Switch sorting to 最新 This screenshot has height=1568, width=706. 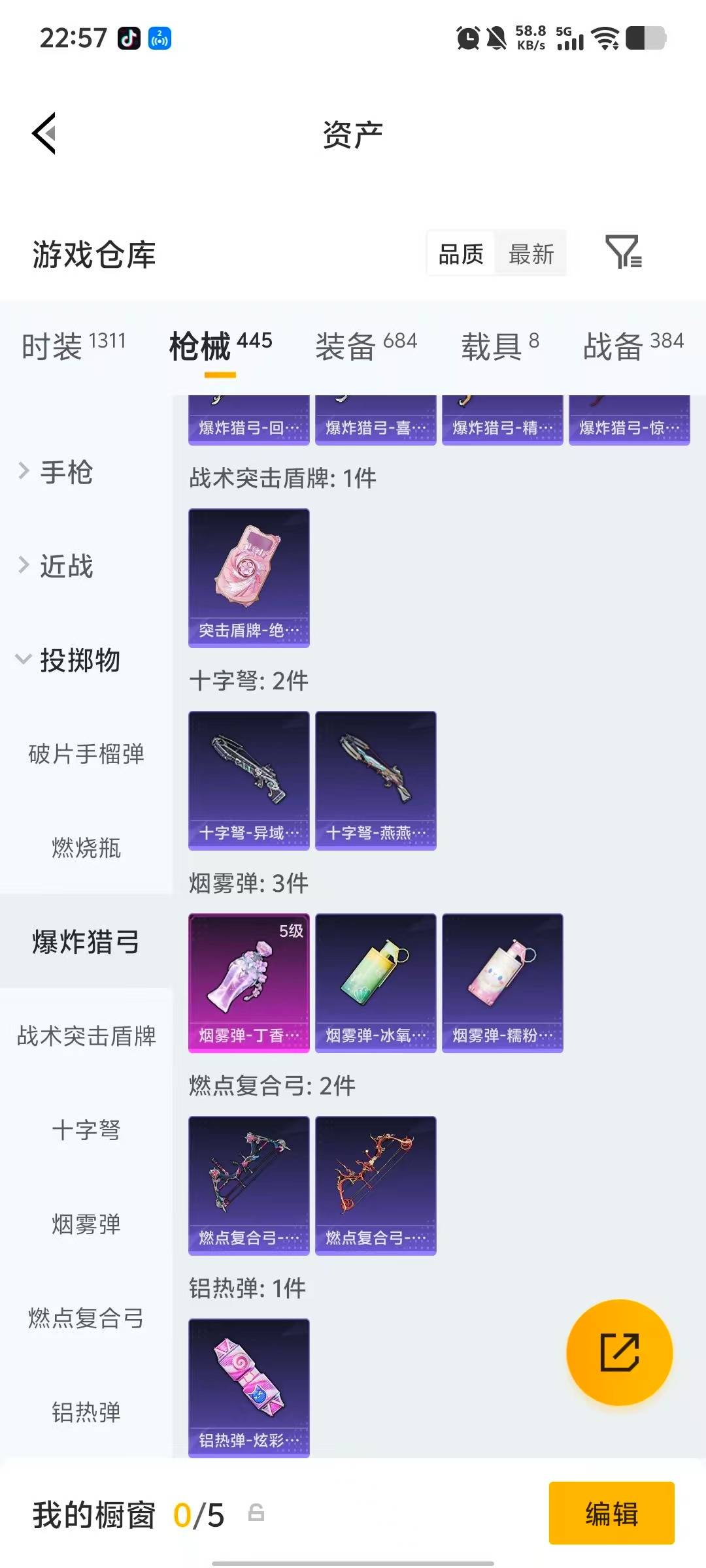[531, 254]
